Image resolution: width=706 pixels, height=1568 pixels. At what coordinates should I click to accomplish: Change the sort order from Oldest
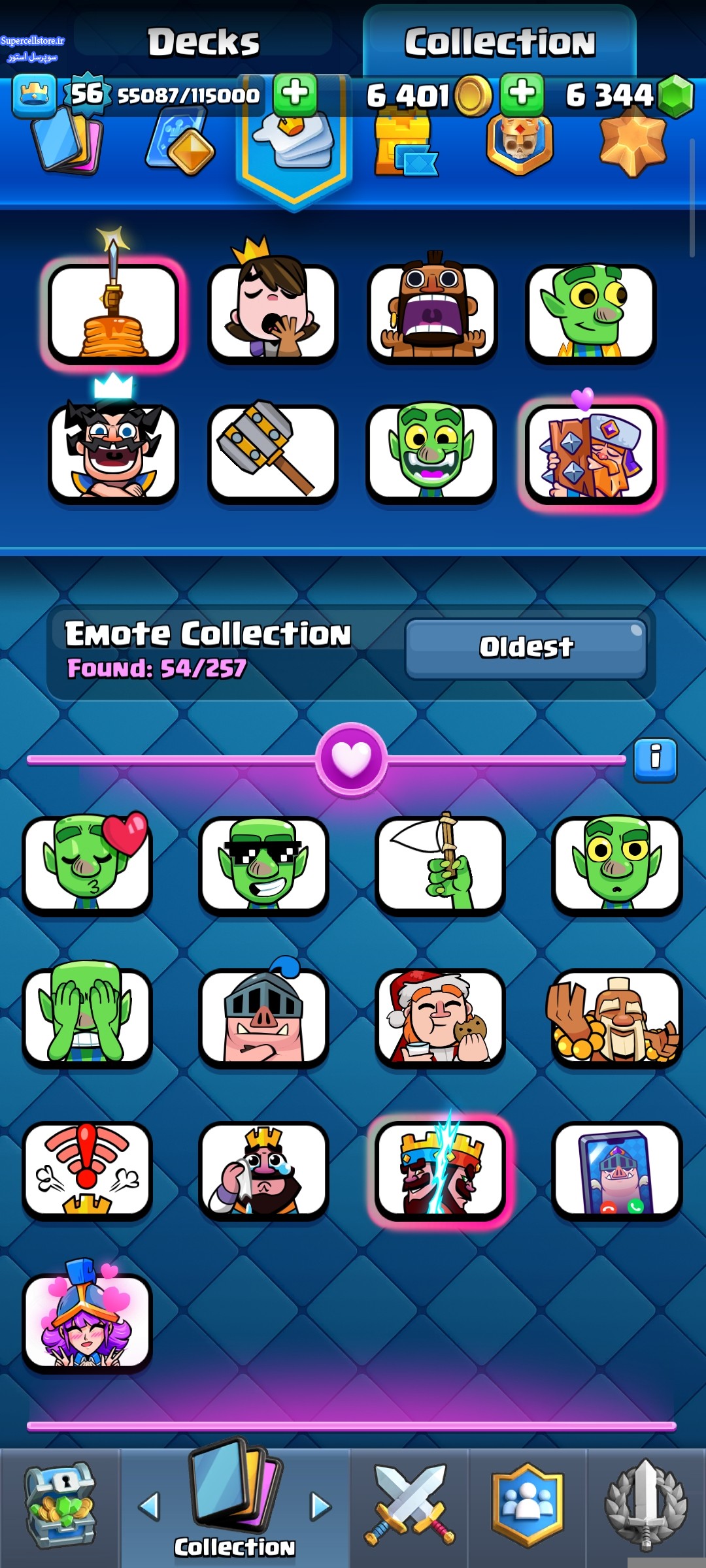coord(526,648)
